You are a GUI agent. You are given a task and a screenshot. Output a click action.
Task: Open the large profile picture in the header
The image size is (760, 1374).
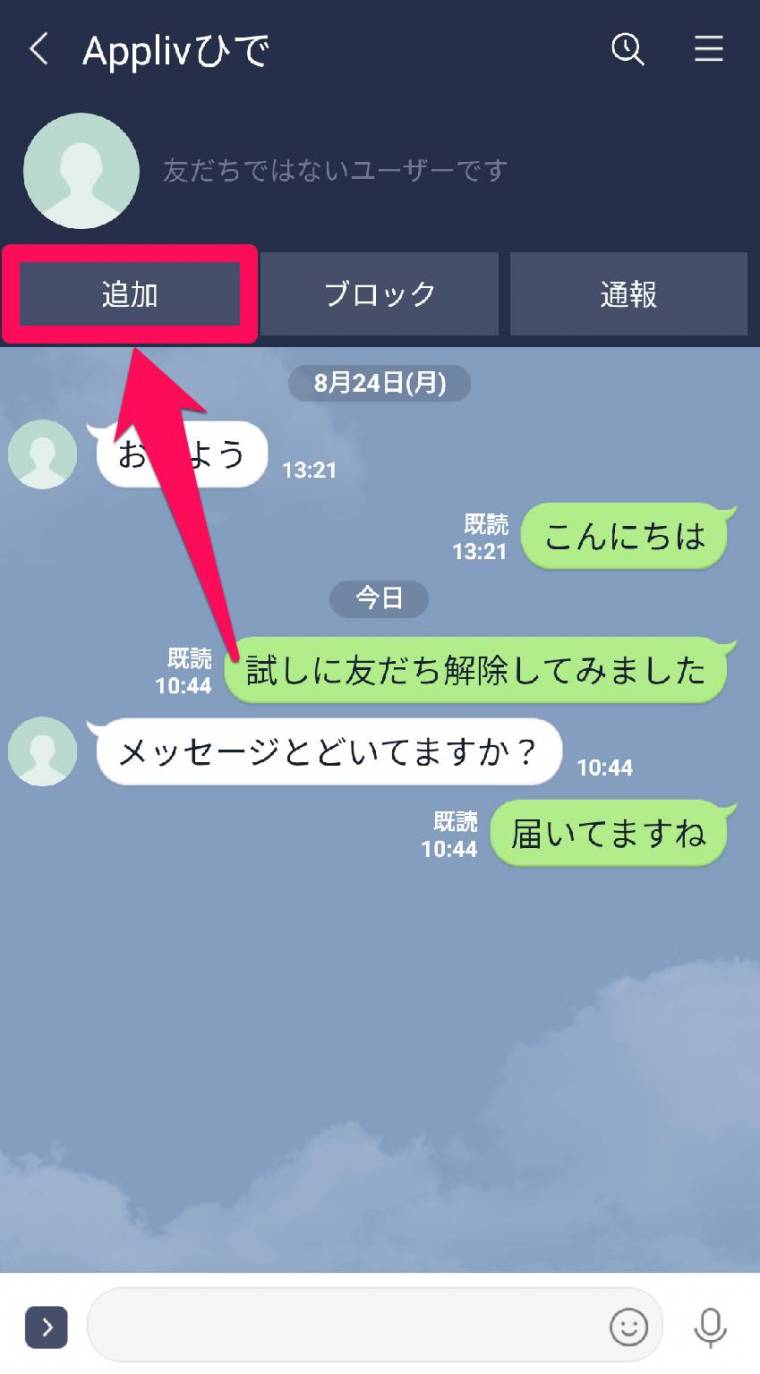tap(81, 171)
